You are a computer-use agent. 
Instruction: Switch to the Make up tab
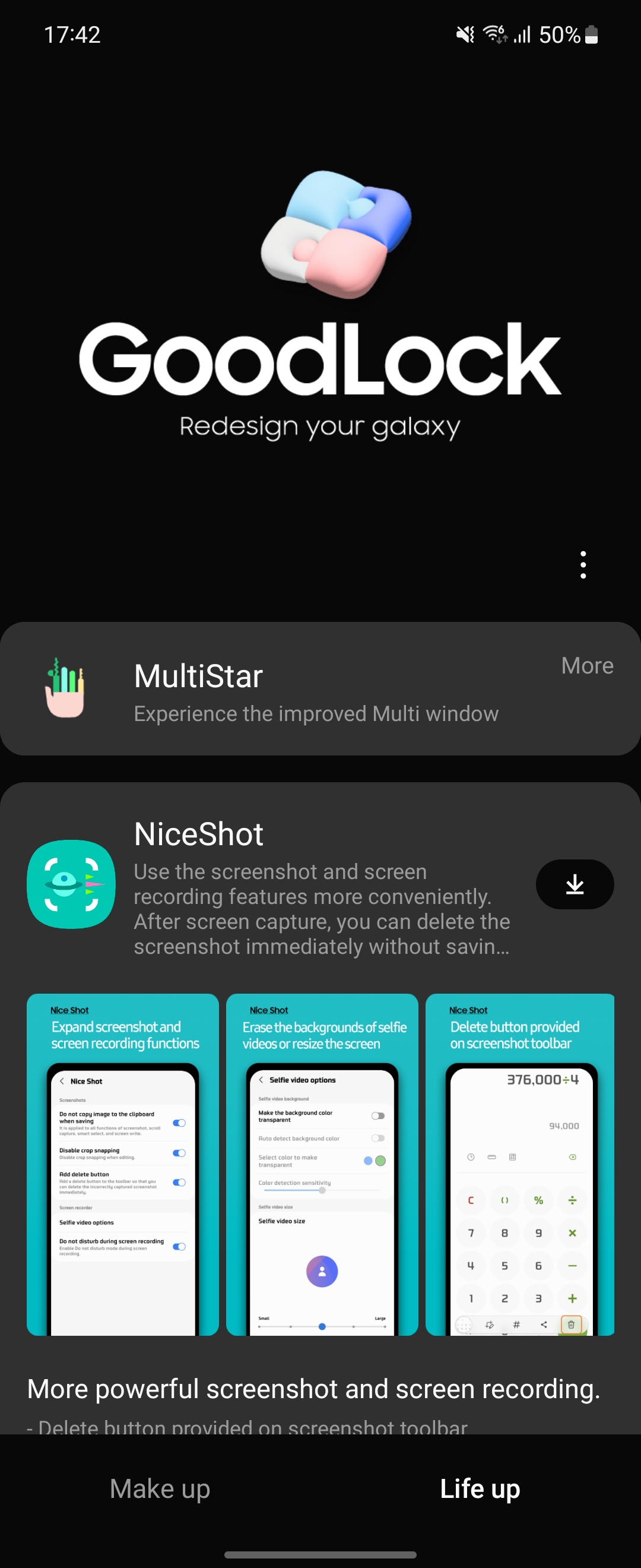[x=160, y=1489]
